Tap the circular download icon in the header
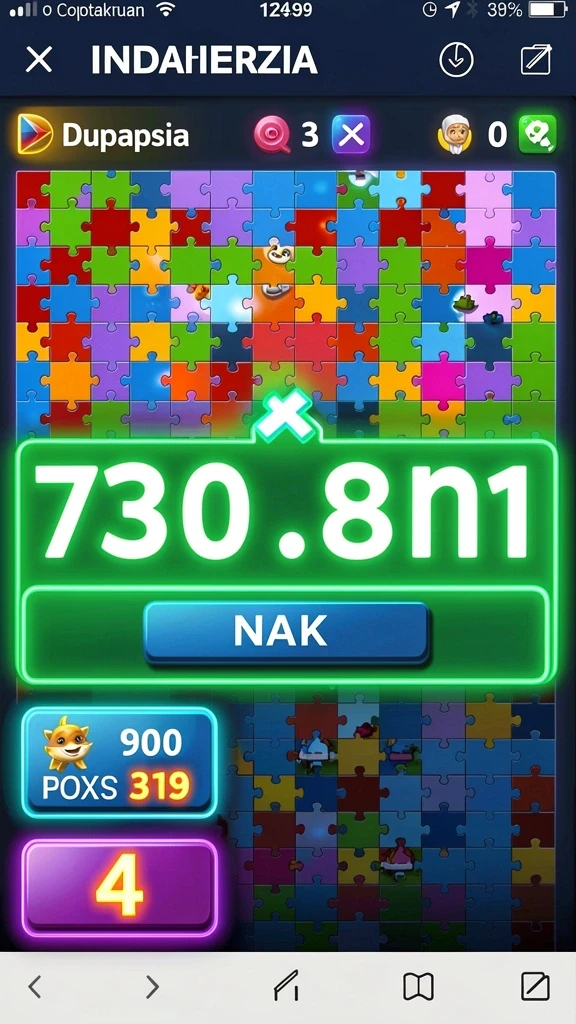This screenshot has height=1024, width=576. [x=456, y=60]
